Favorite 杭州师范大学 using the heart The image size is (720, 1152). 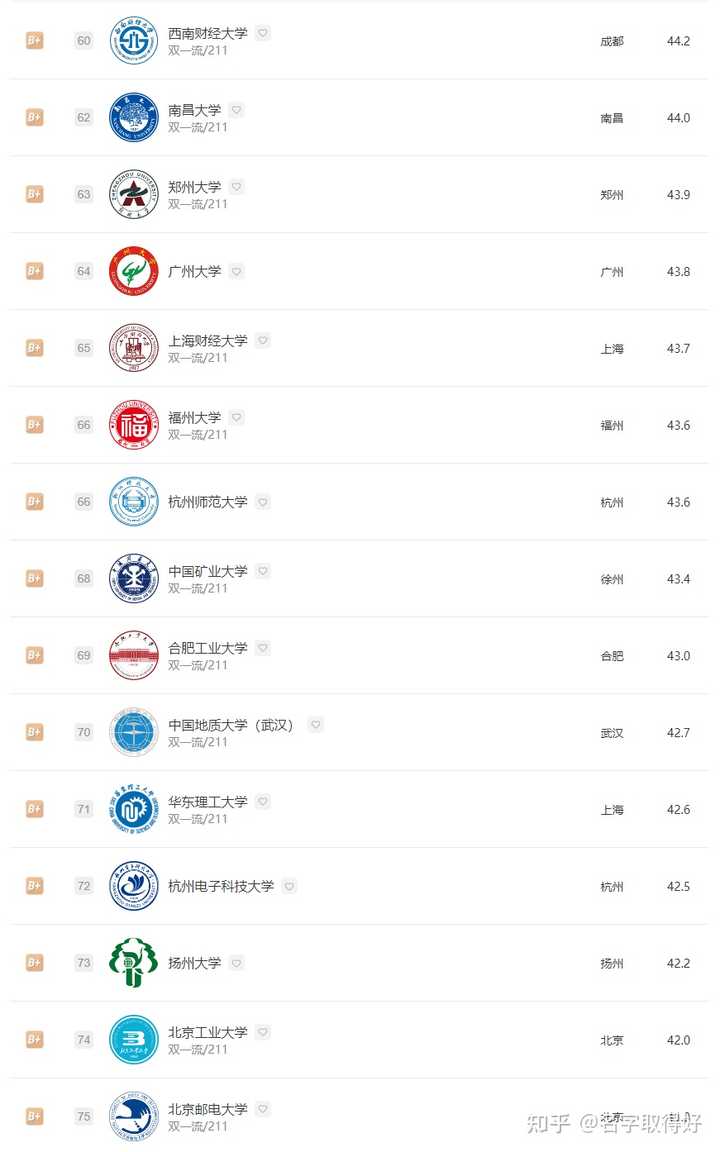coord(263,502)
